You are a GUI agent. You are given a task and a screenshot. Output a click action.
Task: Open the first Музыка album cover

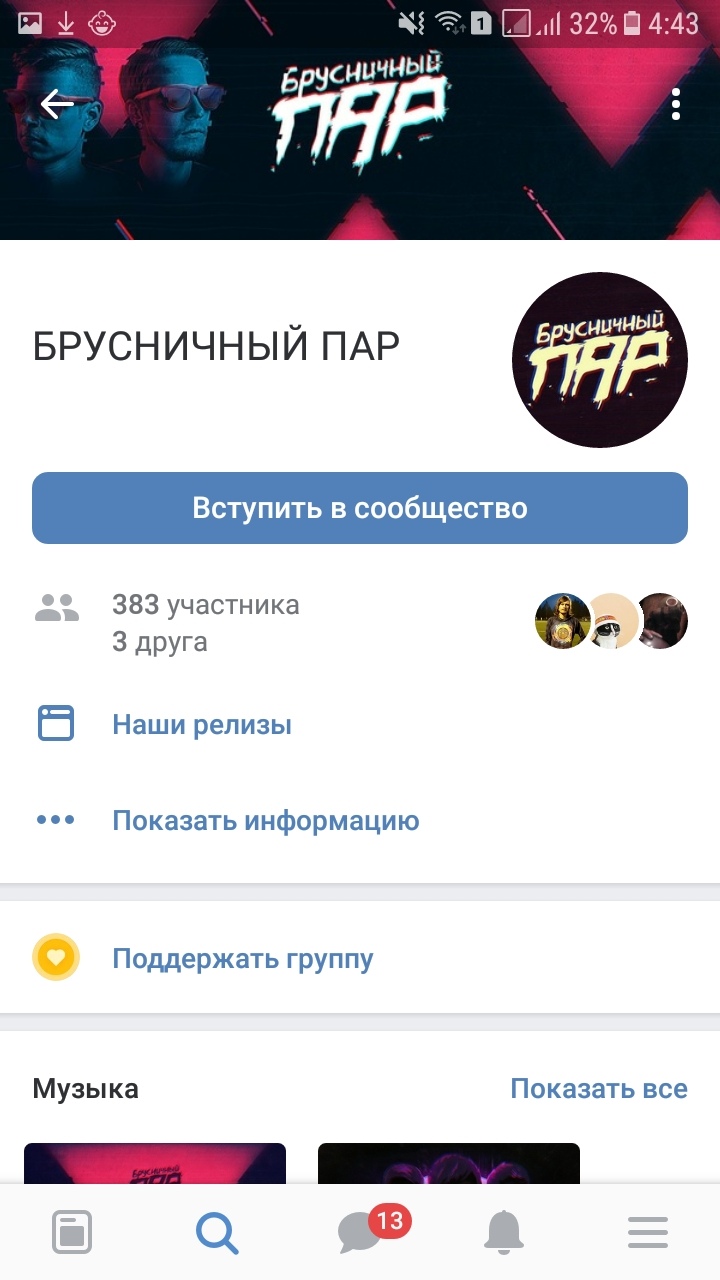click(155, 1164)
